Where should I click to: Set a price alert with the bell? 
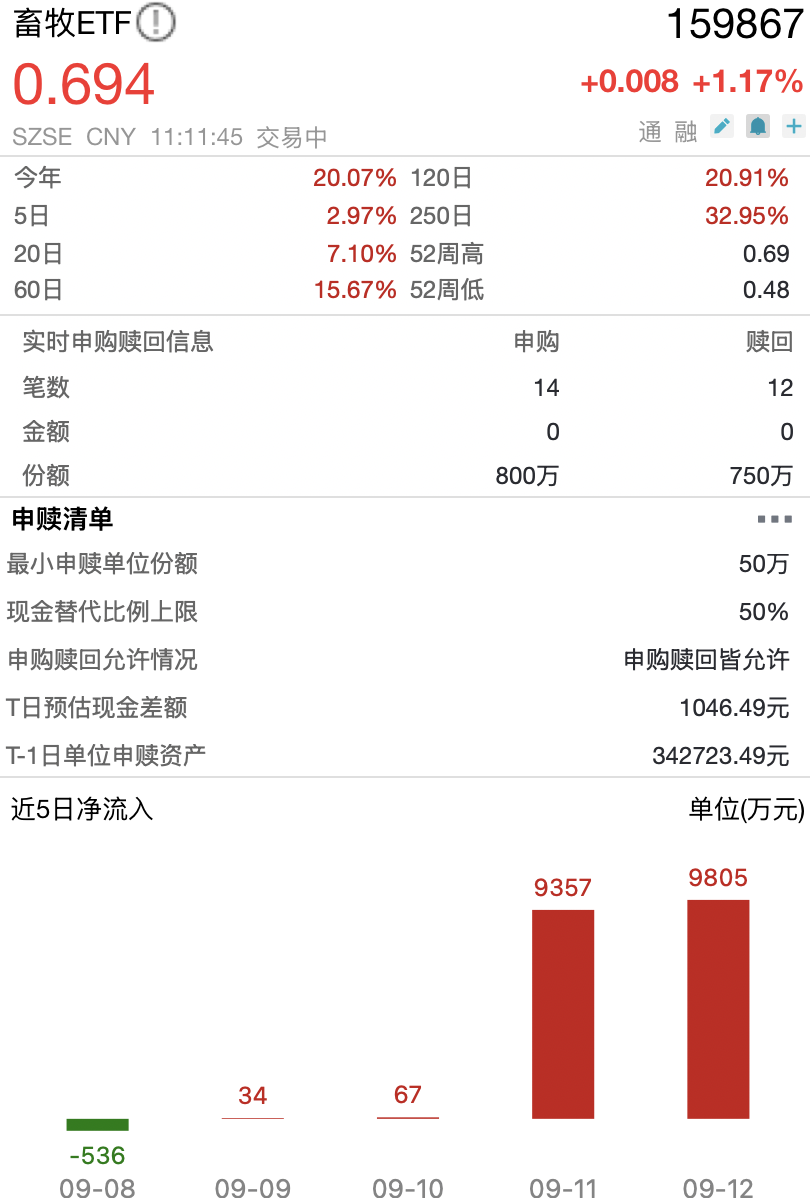[x=758, y=126]
